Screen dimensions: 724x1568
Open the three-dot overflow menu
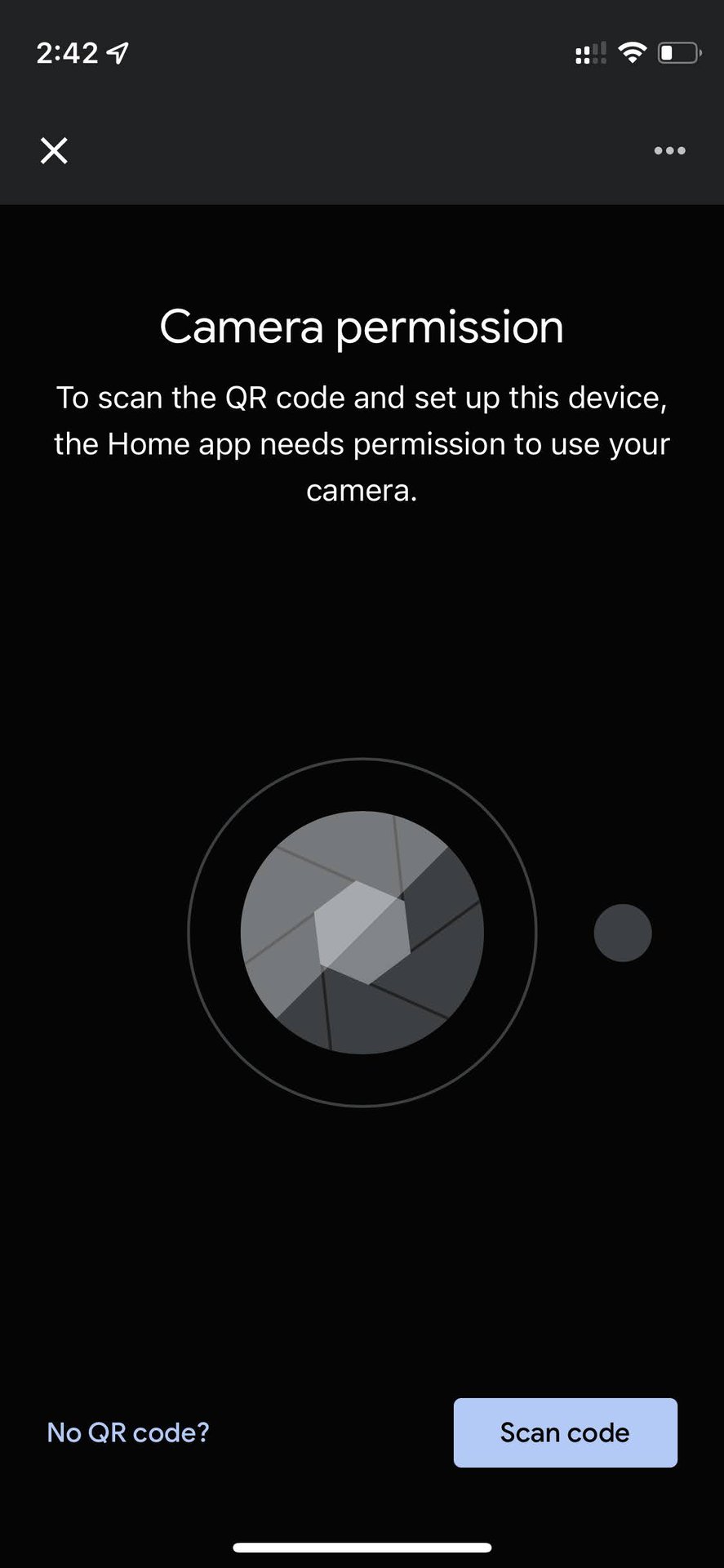[x=669, y=150]
